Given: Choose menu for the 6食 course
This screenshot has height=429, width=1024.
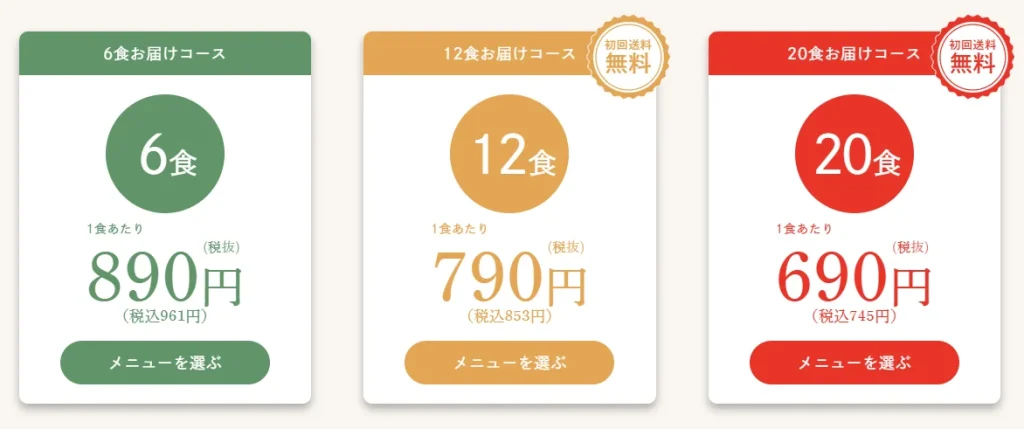Looking at the screenshot, I should pyautogui.click(x=165, y=362).
